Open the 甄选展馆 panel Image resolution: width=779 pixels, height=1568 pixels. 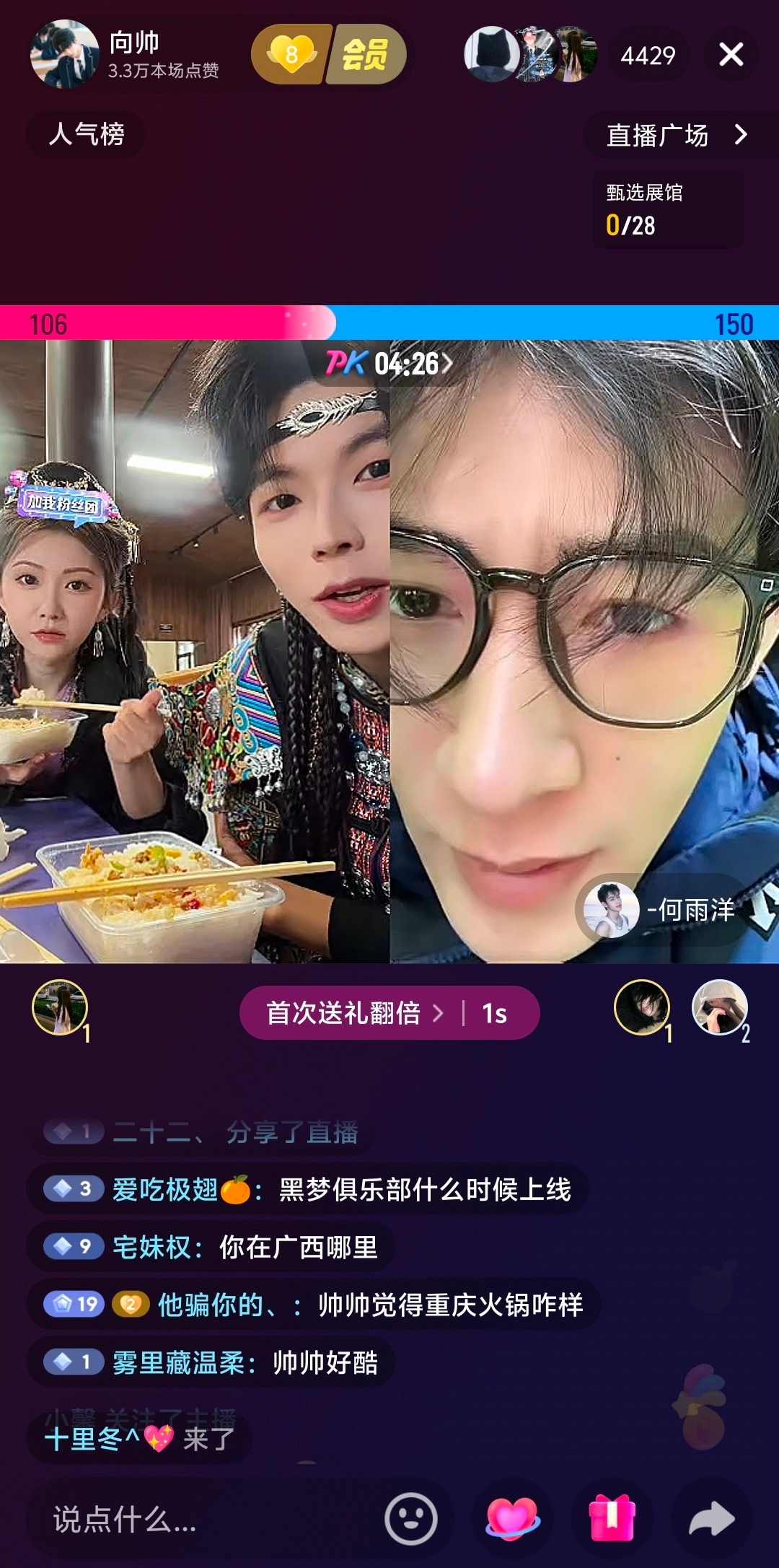pyautogui.click(x=666, y=209)
